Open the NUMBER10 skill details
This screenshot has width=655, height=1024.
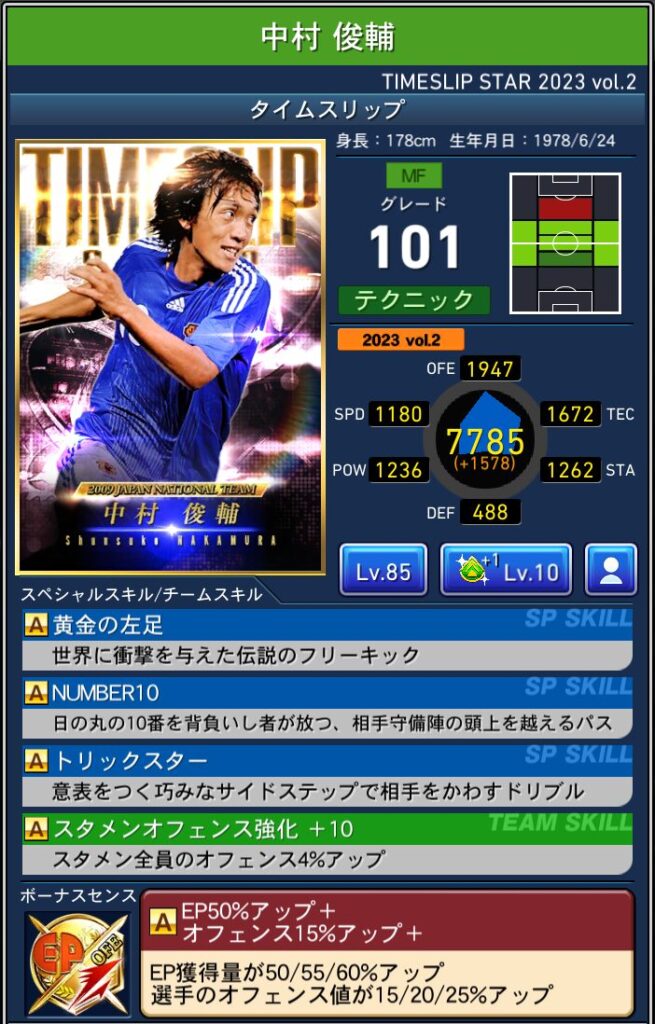coord(327,706)
